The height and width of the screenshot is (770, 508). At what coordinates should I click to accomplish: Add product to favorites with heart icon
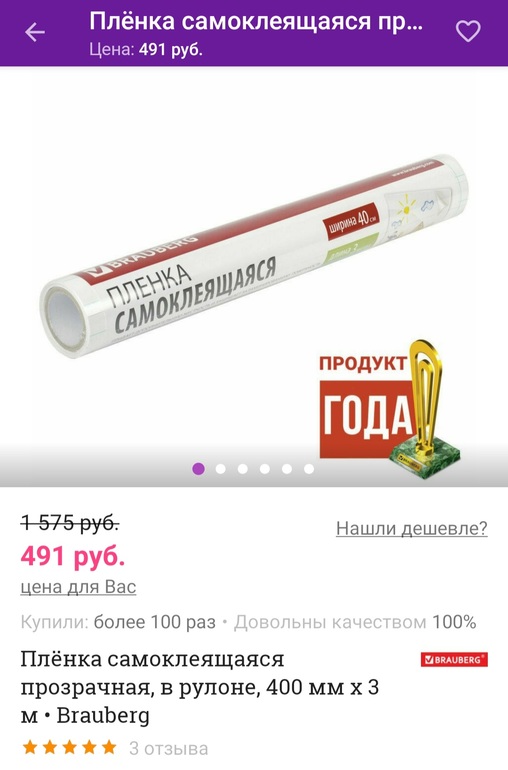[468, 31]
